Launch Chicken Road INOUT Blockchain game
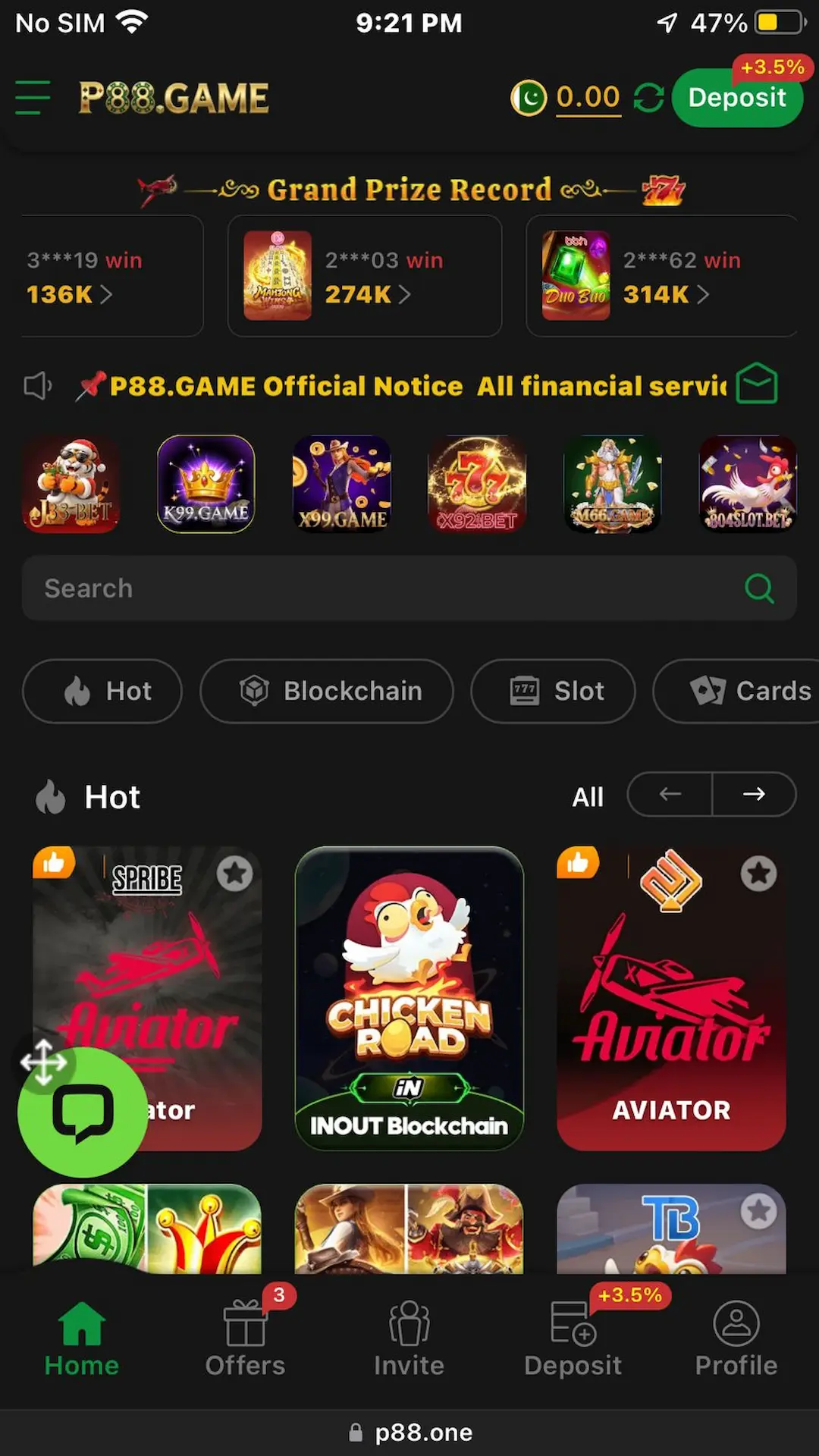This screenshot has width=819, height=1456. (409, 998)
